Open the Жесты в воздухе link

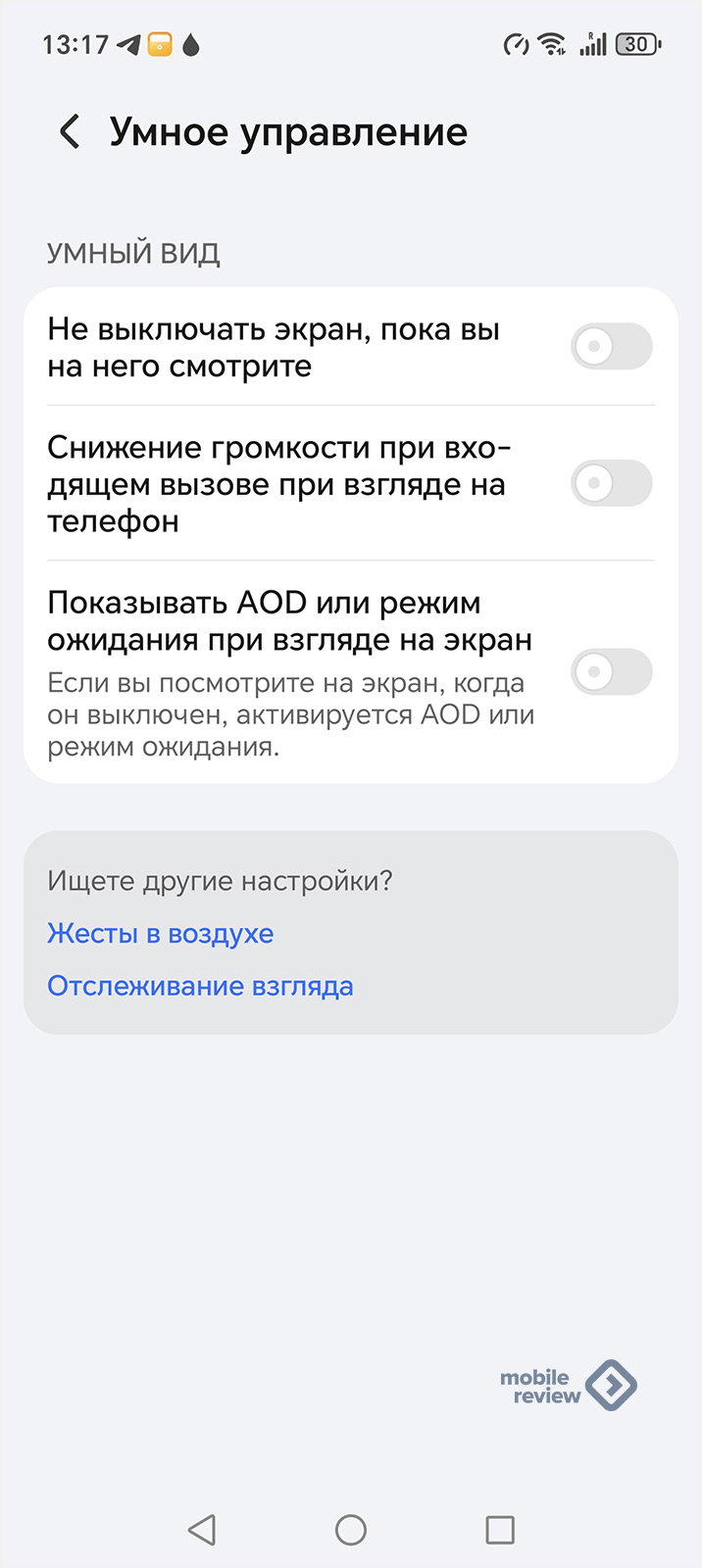point(161,934)
